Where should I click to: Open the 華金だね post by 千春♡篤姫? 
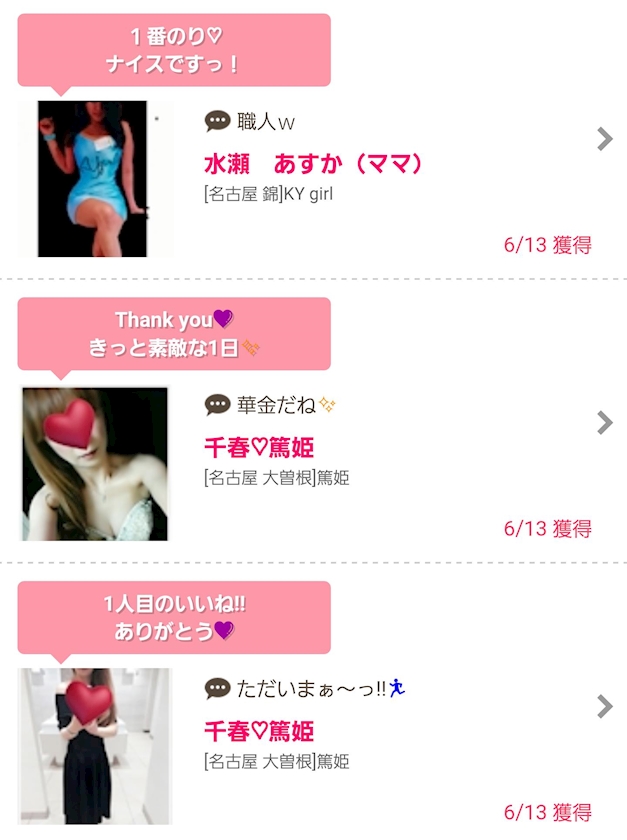[x=314, y=463]
